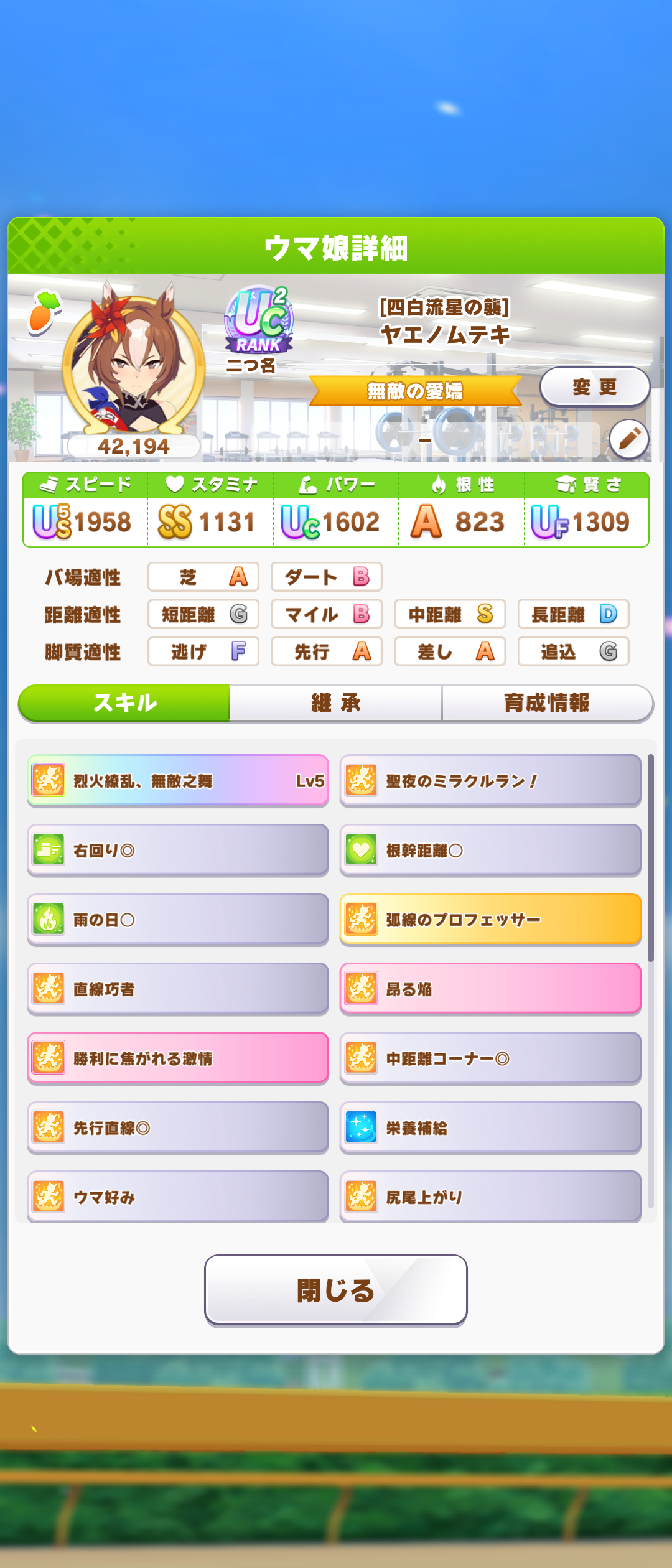The image size is (672, 1568).
Task: Tap the 変更 button
Action: point(594,387)
